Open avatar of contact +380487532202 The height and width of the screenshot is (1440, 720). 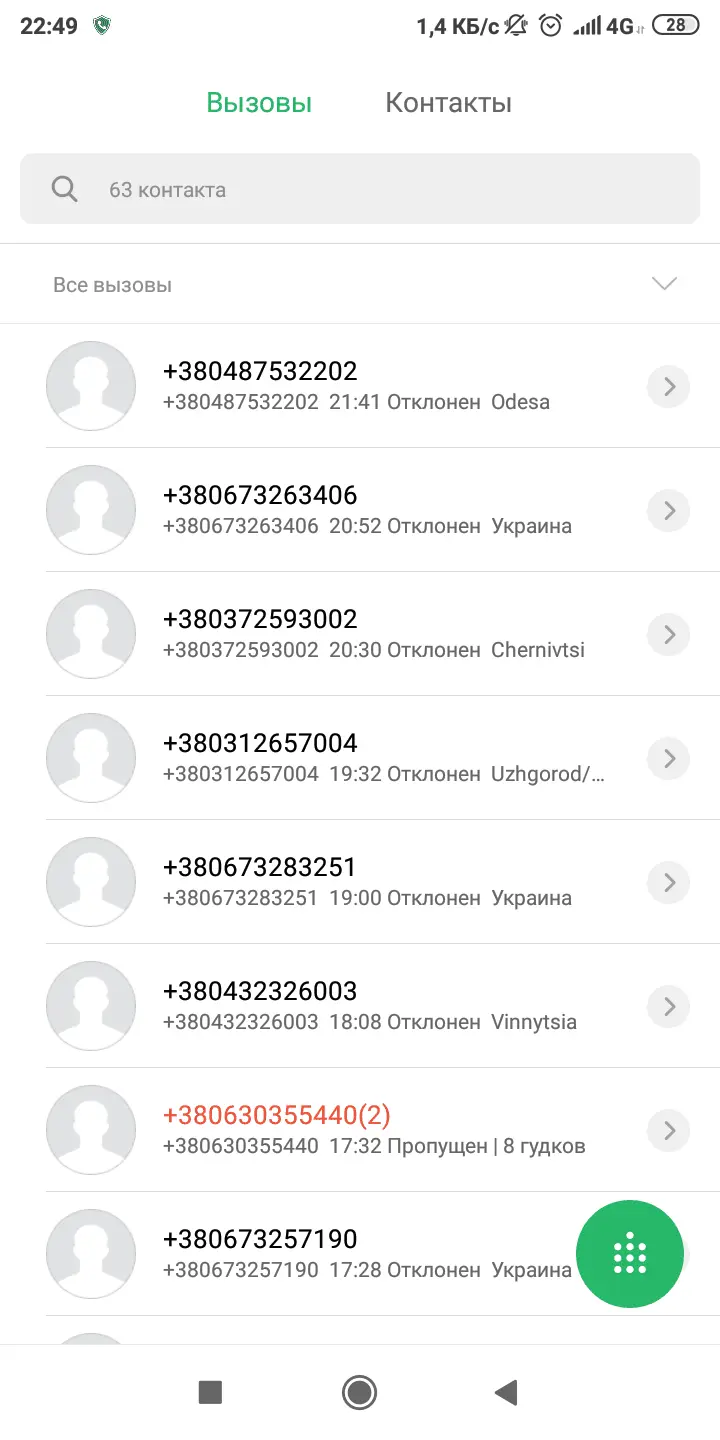pos(91,386)
